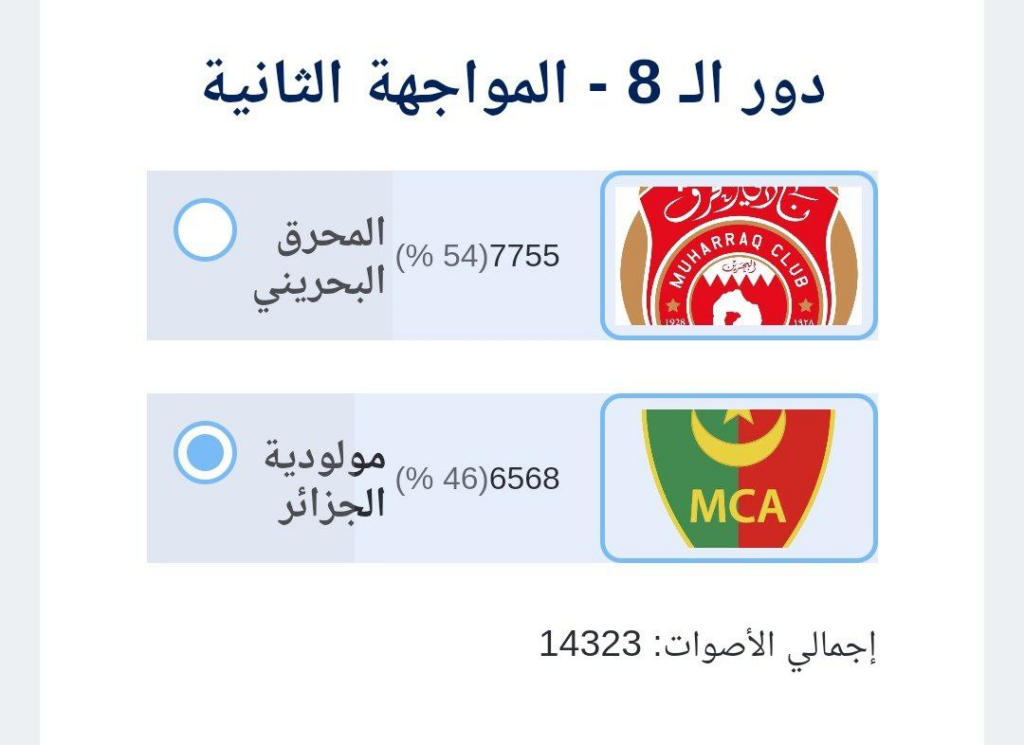Tap the MCA logo tile
Screen dimensions: 1024x745
[x=738, y=478]
